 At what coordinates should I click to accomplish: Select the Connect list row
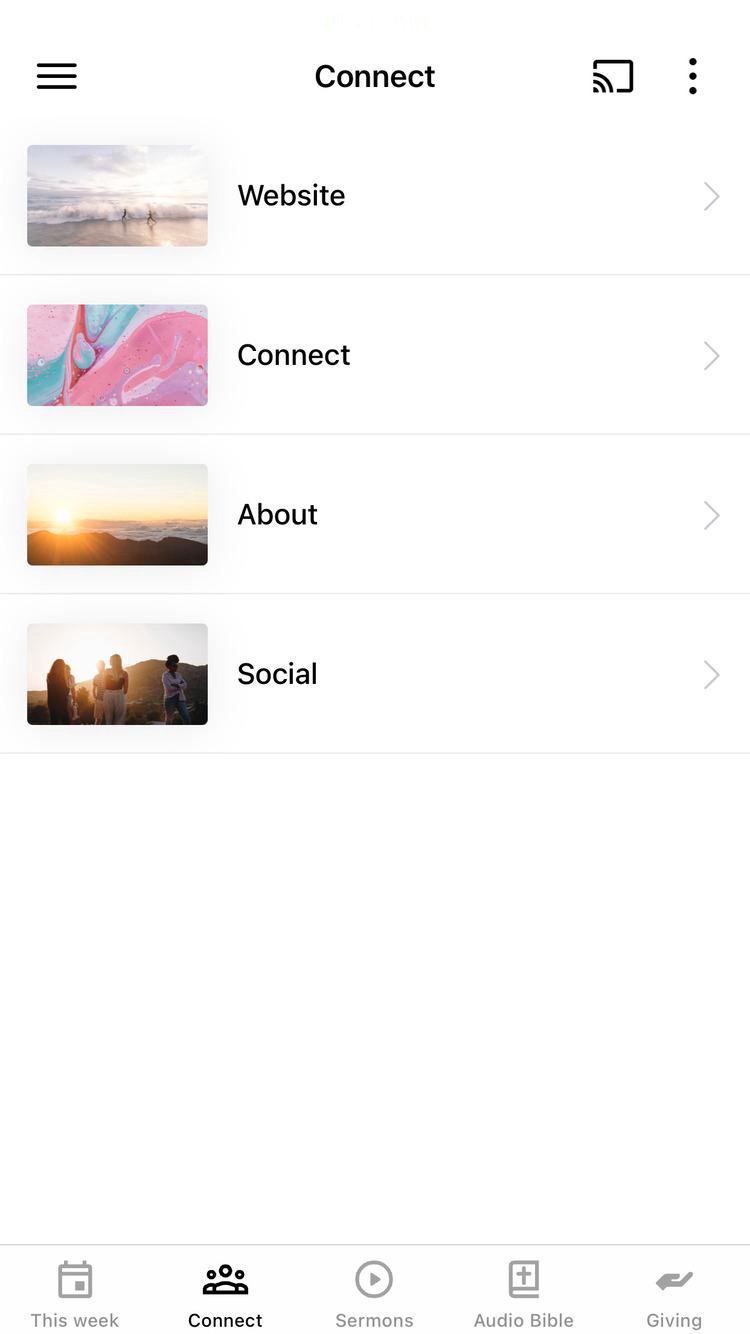coord(375,355)
